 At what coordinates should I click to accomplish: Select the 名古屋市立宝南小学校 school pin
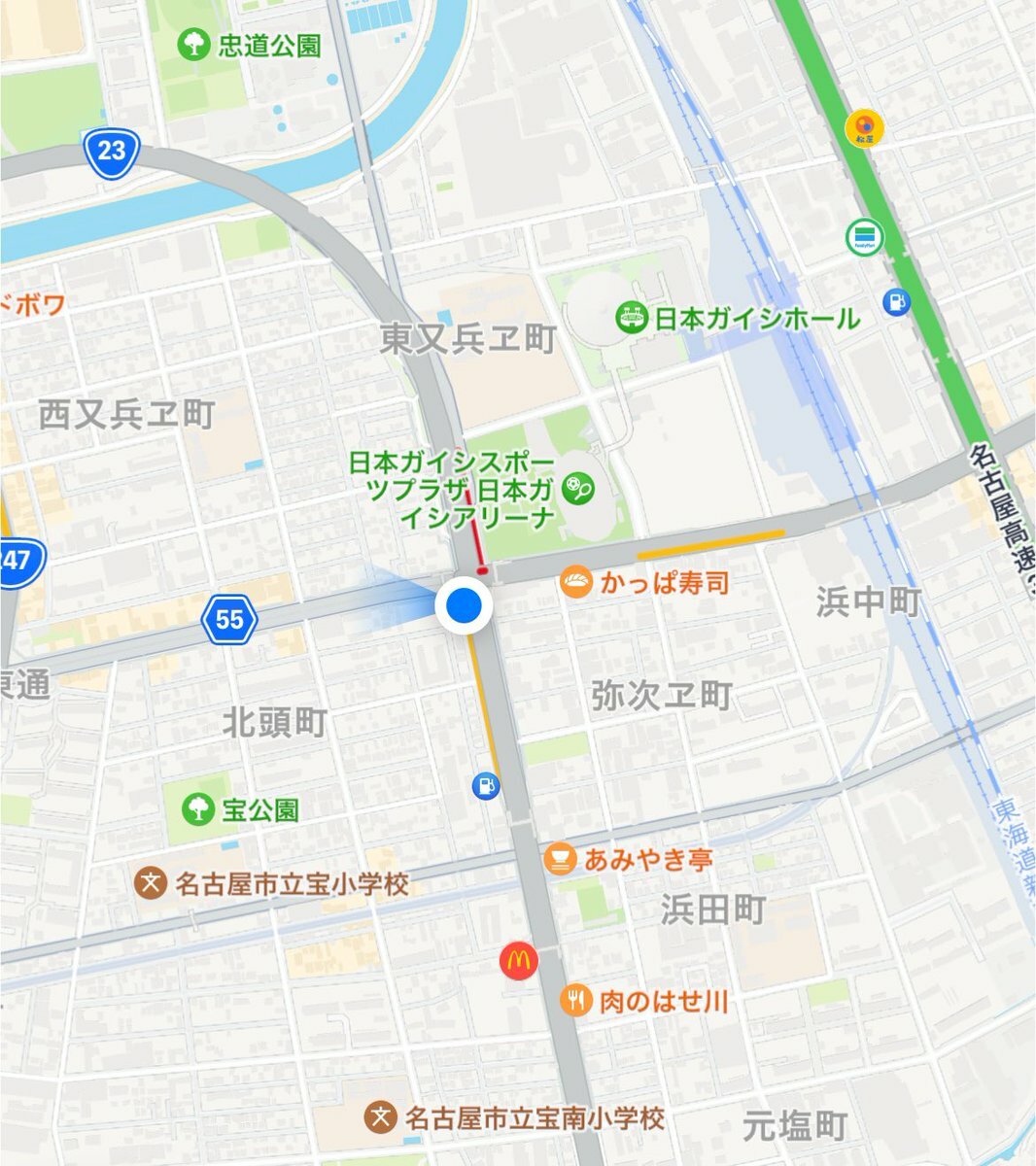[x=381, y=1117]
